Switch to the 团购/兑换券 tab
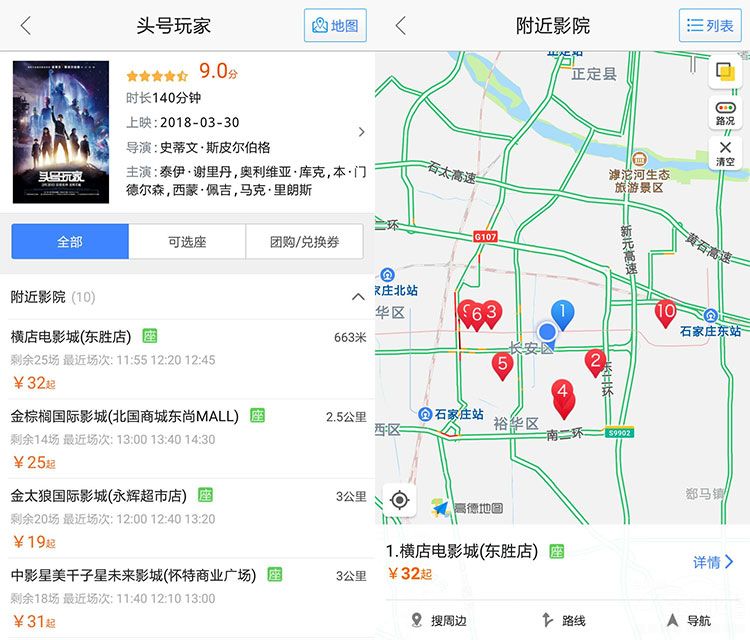Image resolution: width=750 pixels, height=640 pixels. point(304,242)
